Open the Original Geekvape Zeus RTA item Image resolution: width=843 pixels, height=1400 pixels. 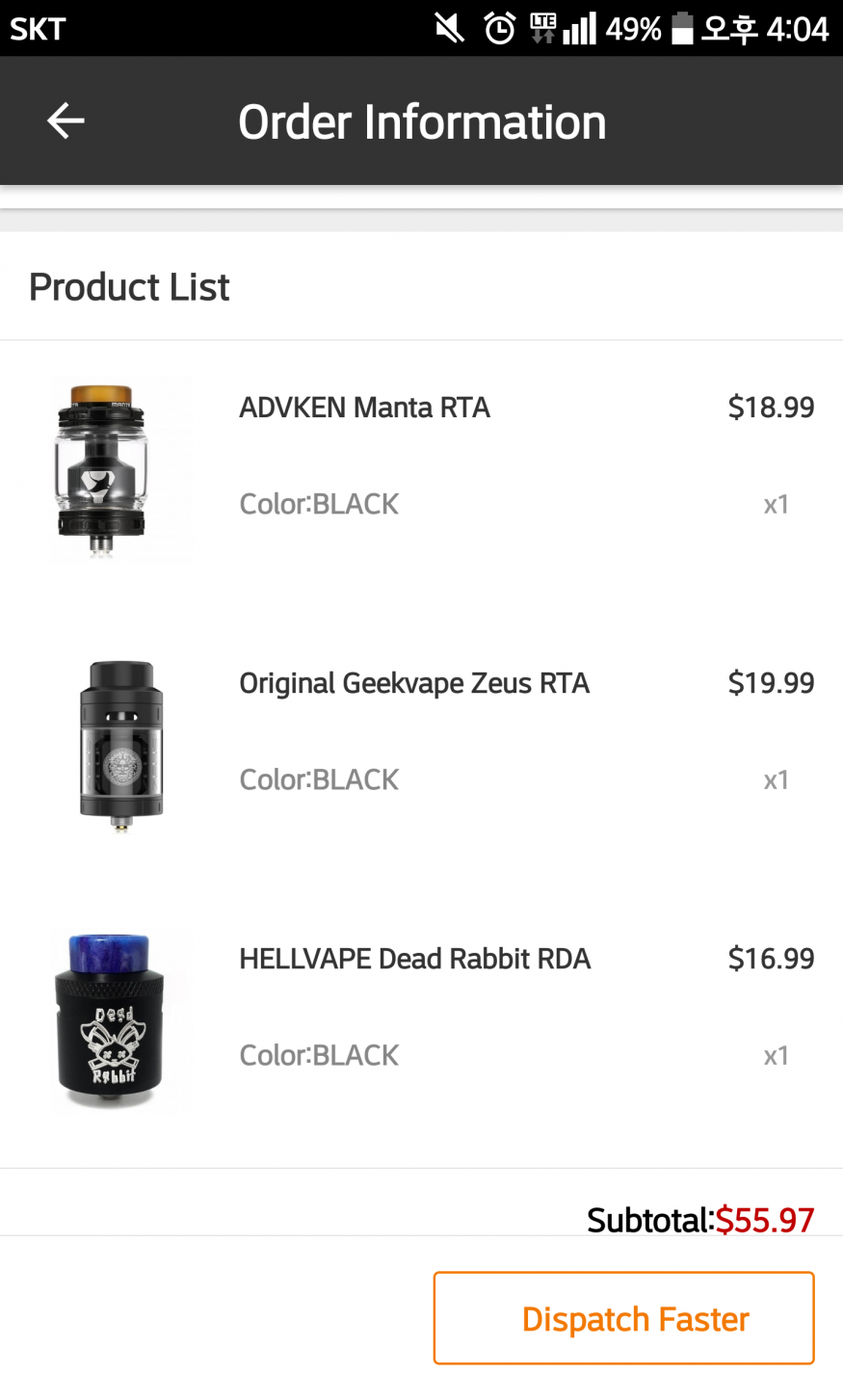click(x=414, y=683)
